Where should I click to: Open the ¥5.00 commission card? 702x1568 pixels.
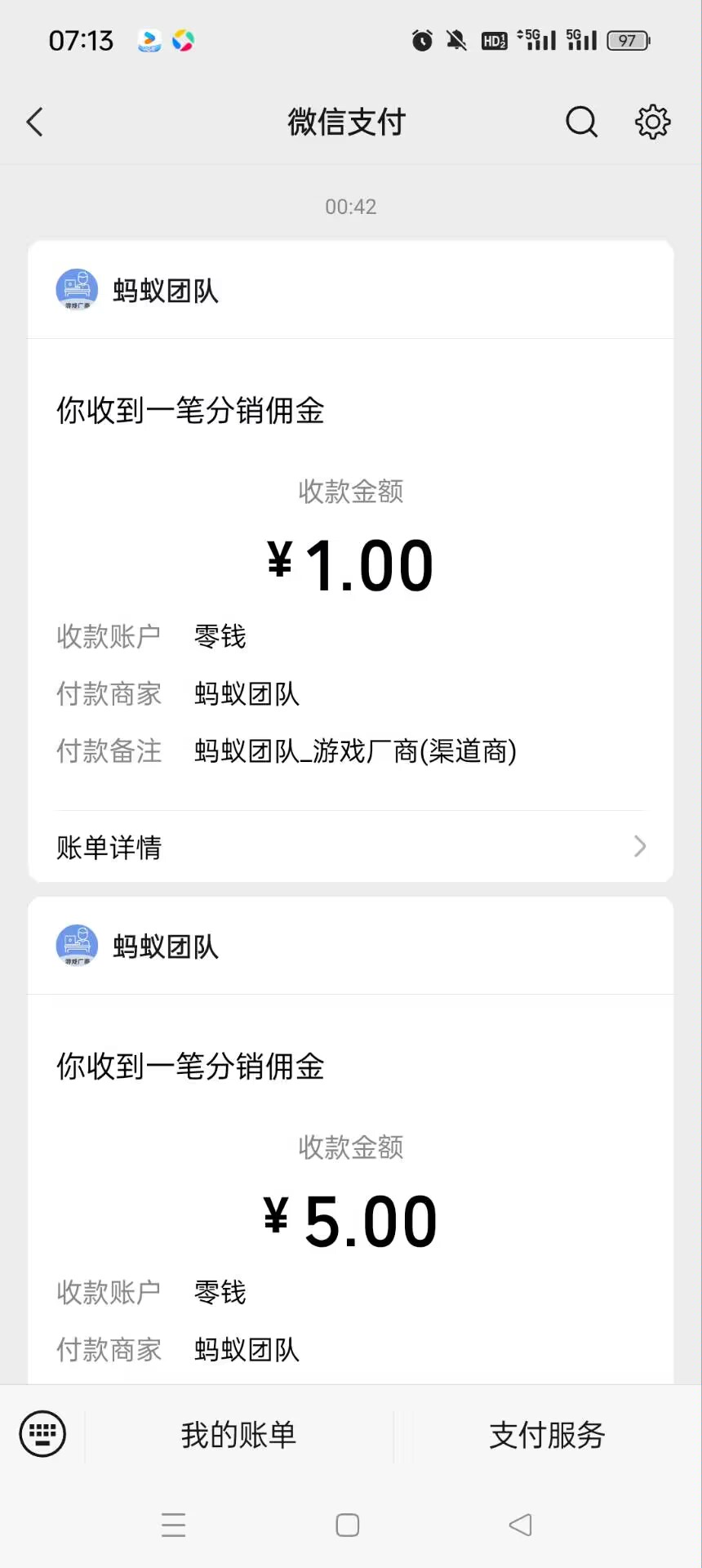(351, 1140)
